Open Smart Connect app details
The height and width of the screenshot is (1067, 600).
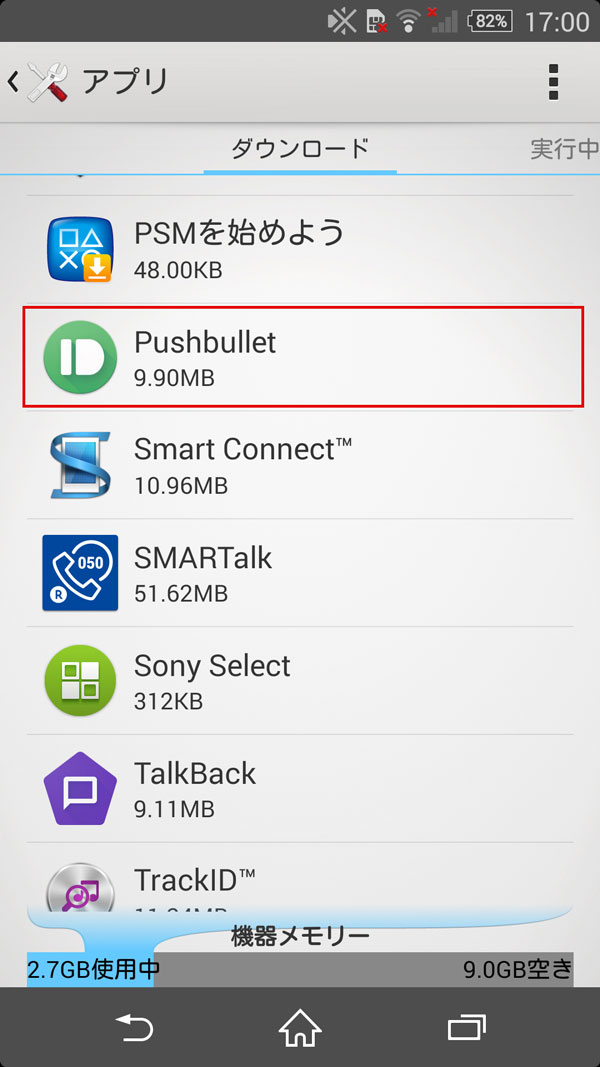pos(300,465)
